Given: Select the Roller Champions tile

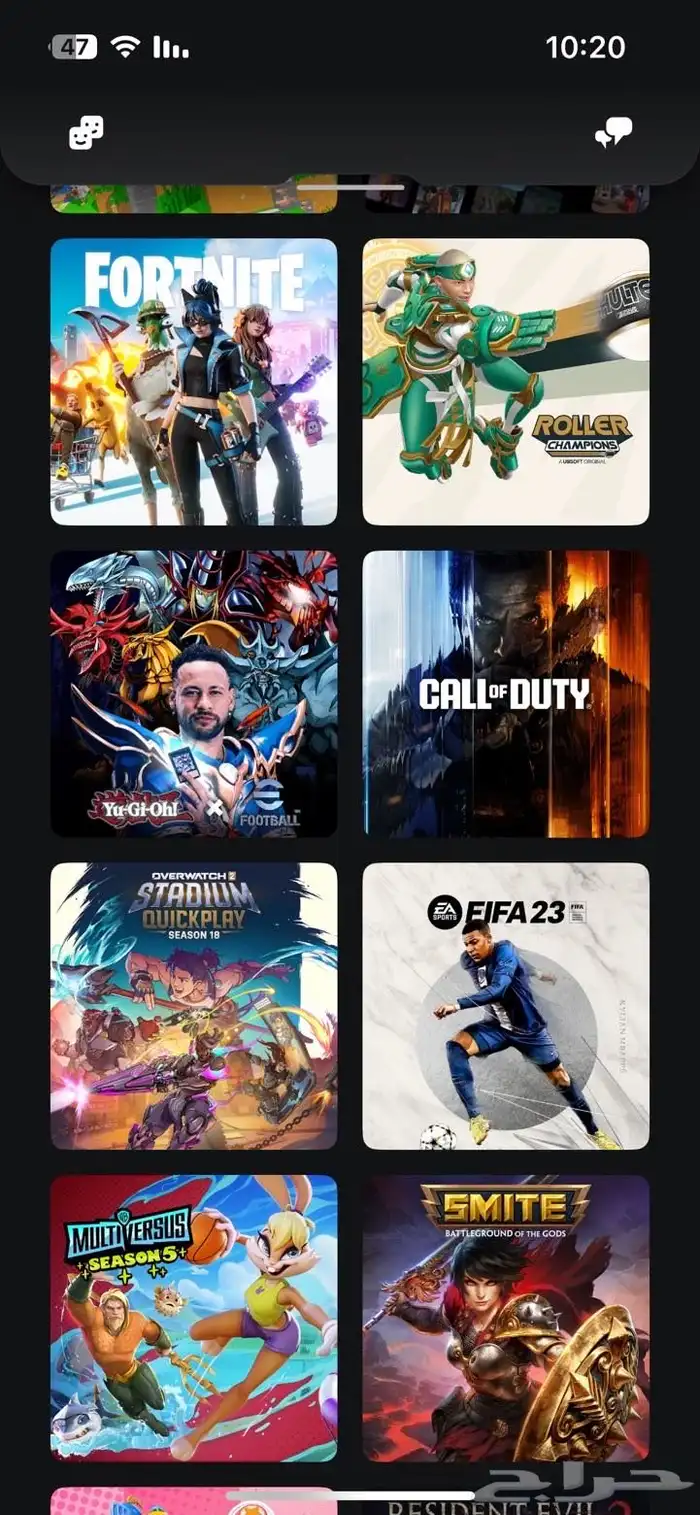Looking at the screenshot, I should click(x=506, y=381).
